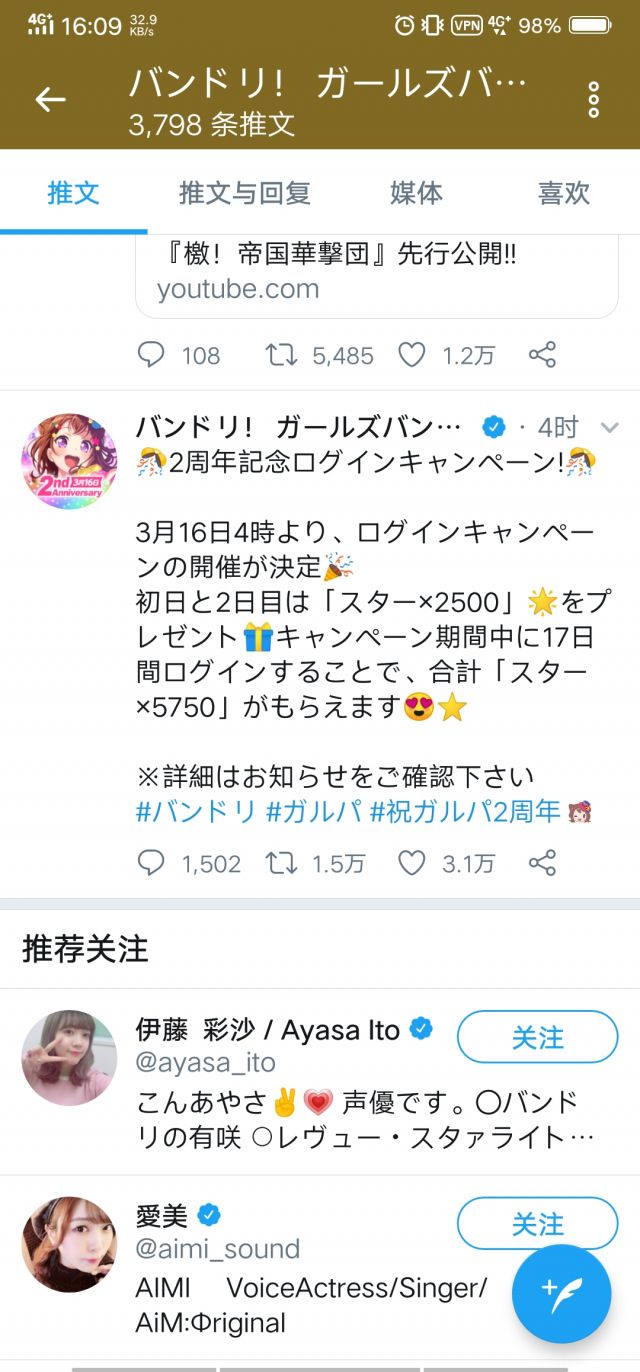Switch to the 推文与回复 tab
640x1372 pixels.
click(x=245, y=193)
